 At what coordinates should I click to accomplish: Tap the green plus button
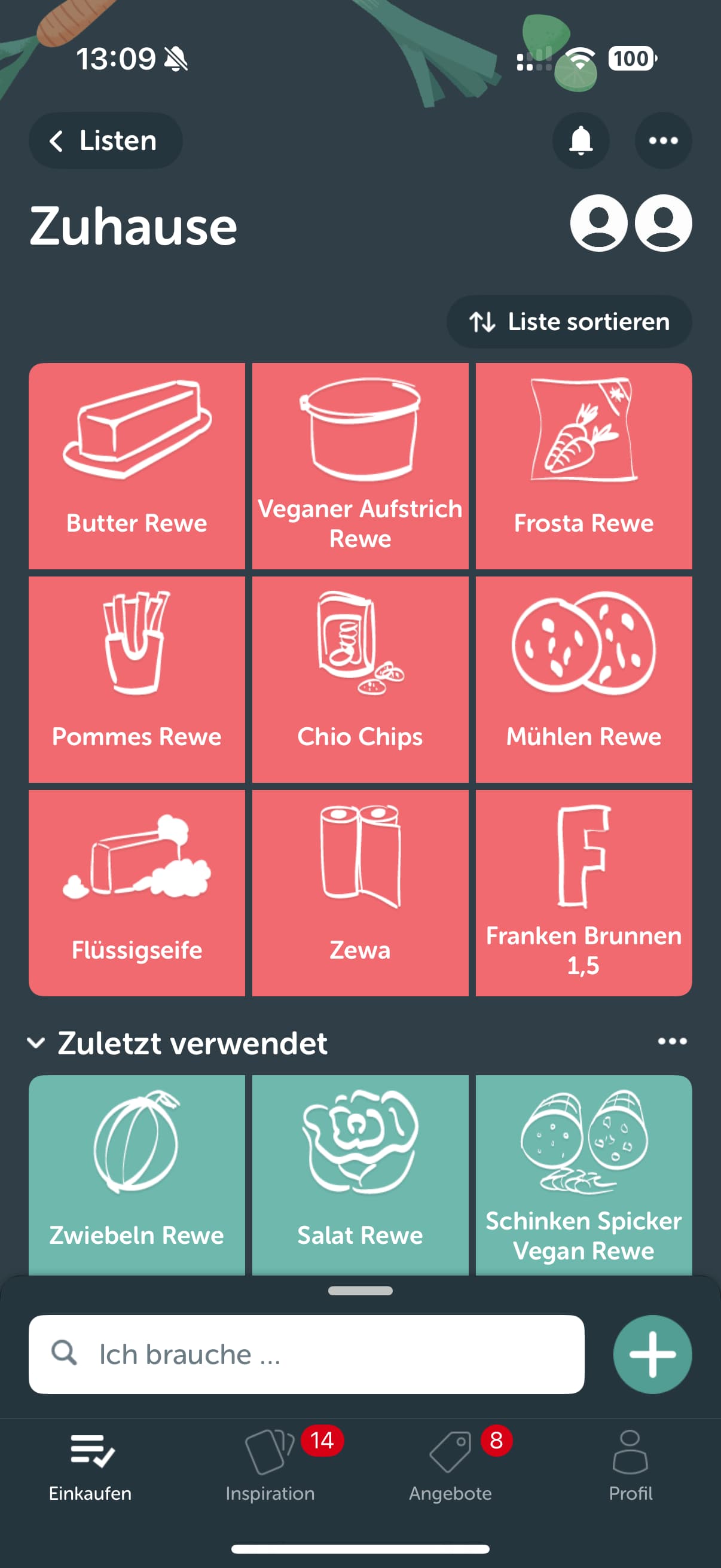pos(652,1355)
